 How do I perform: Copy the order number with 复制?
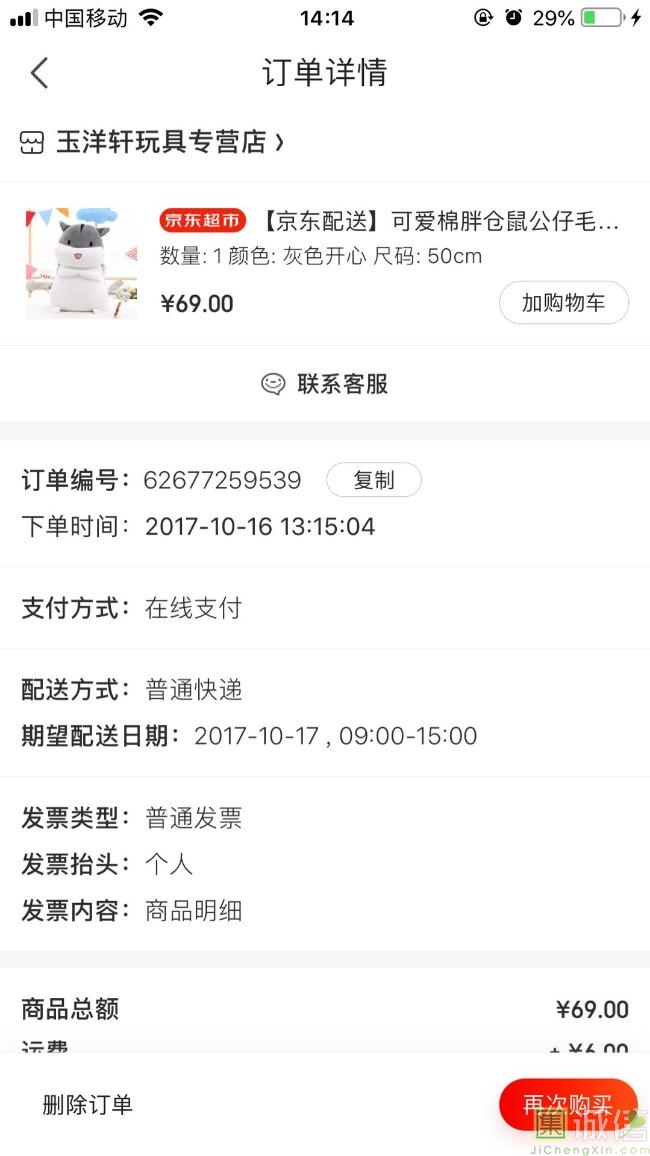tap(373, 481)
